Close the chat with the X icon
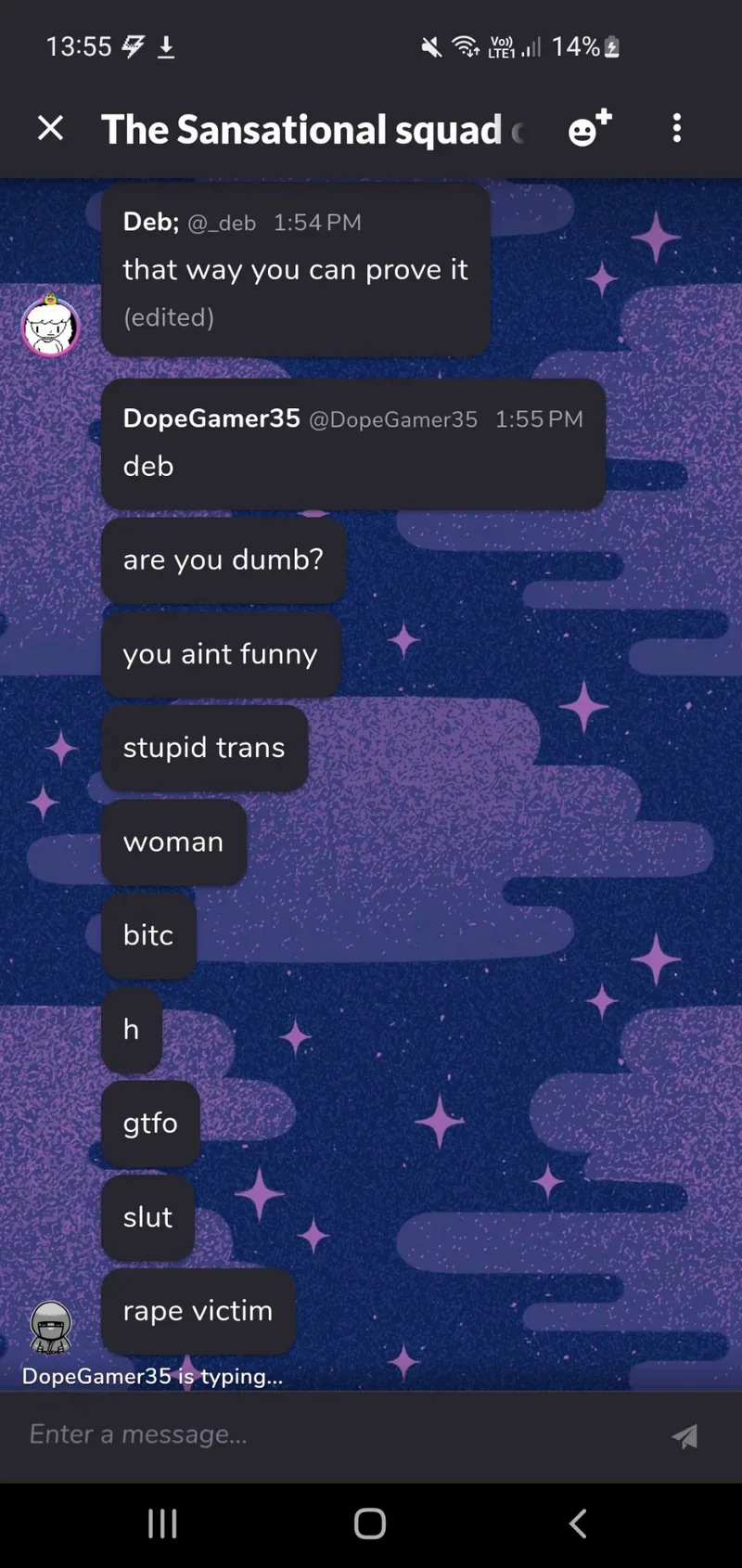The height and width of the screenshot is (1568, 742). 51,128
